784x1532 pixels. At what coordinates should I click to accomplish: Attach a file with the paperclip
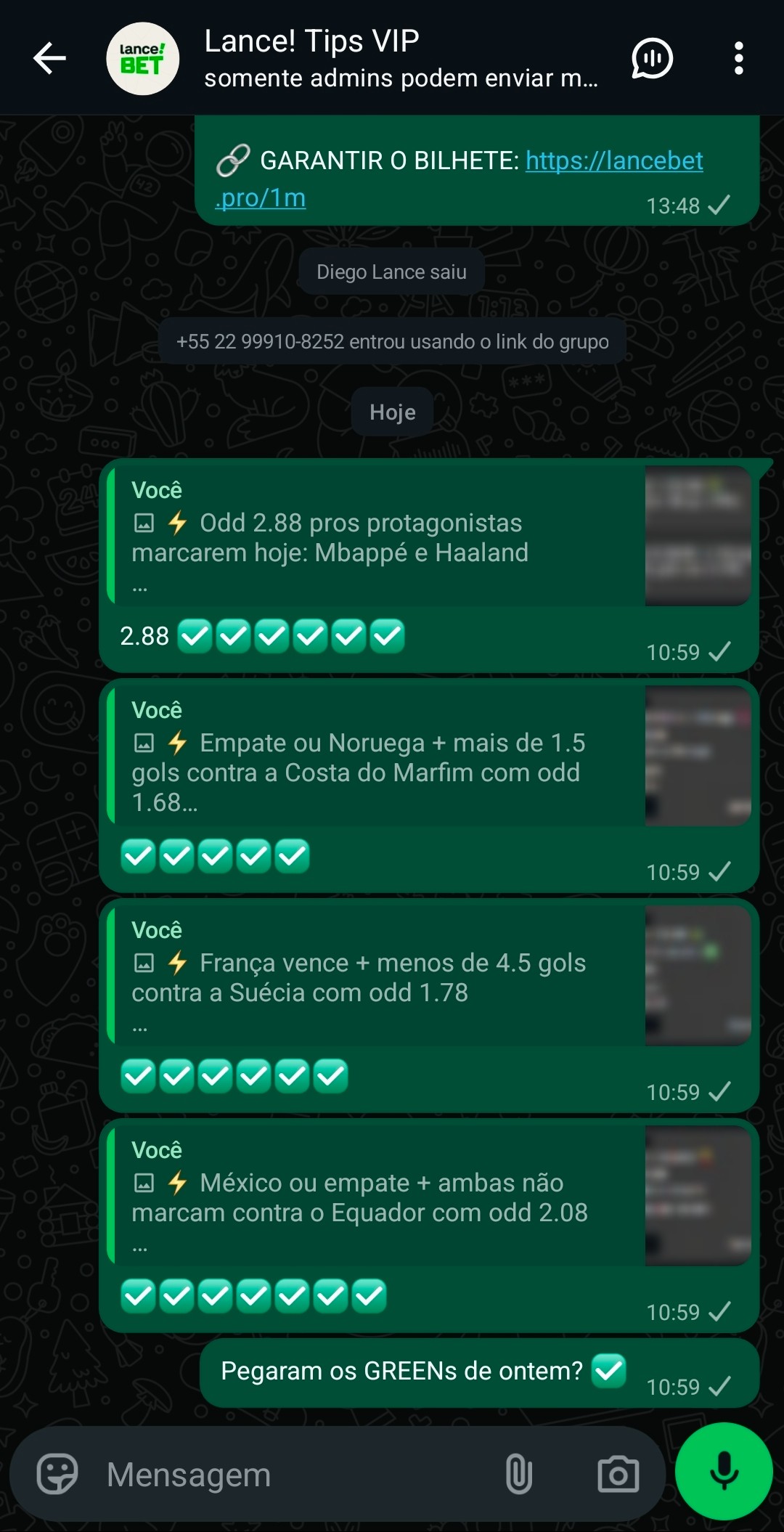coord(518,1474)
